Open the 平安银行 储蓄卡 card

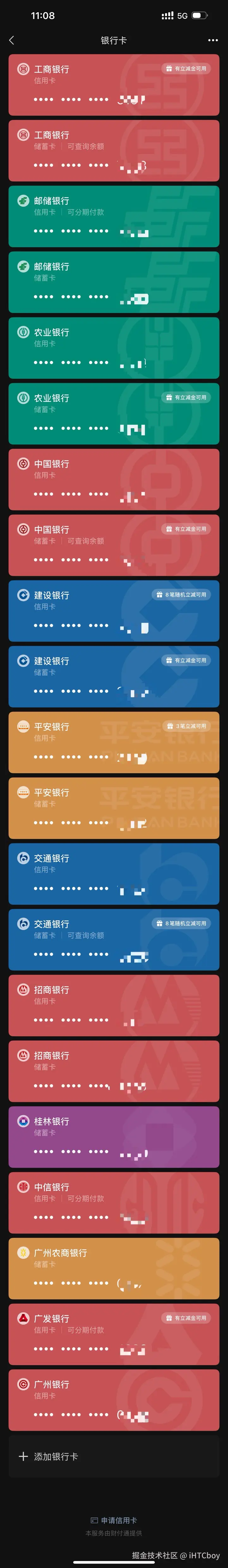tap(114, 808)
